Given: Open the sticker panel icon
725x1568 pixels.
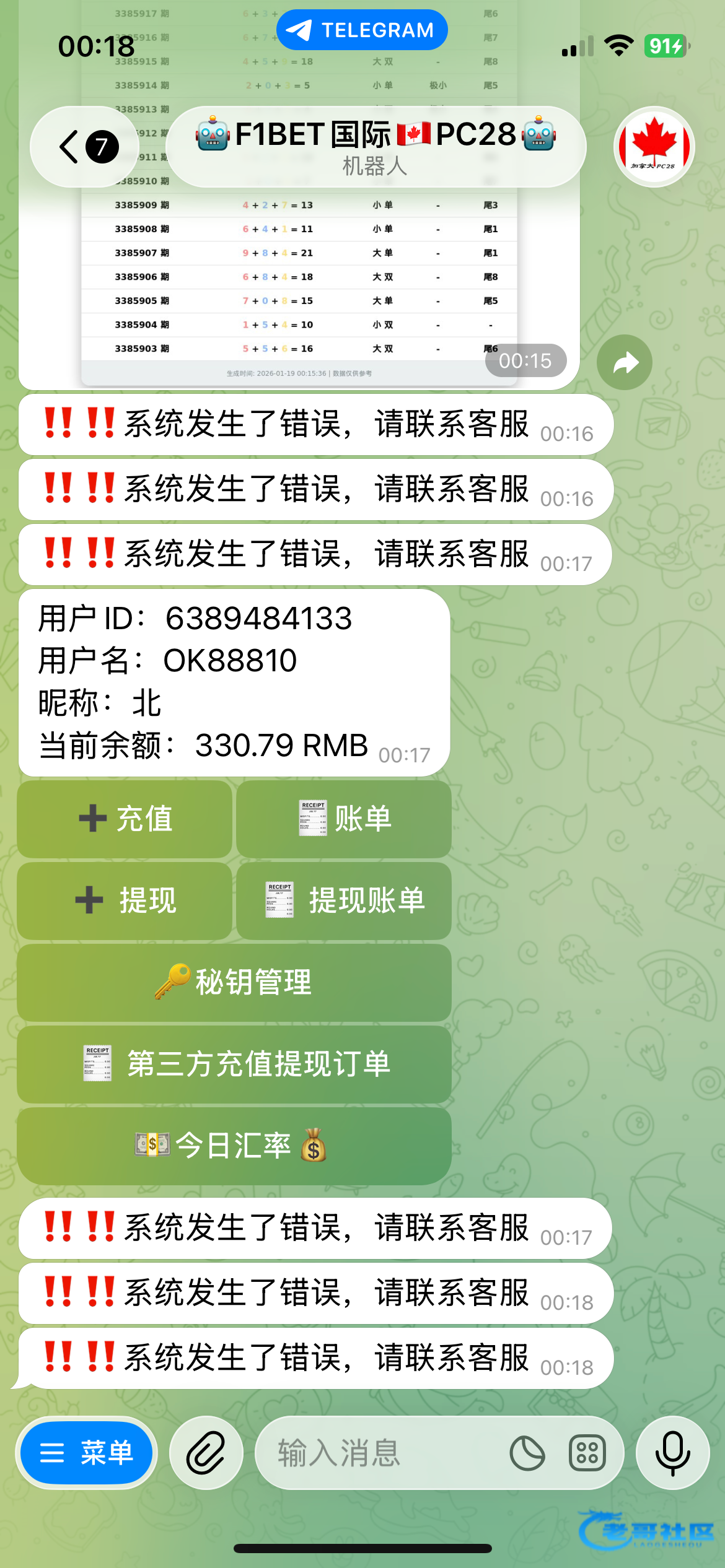Looking at the screenshot, I should [527, 1453].
